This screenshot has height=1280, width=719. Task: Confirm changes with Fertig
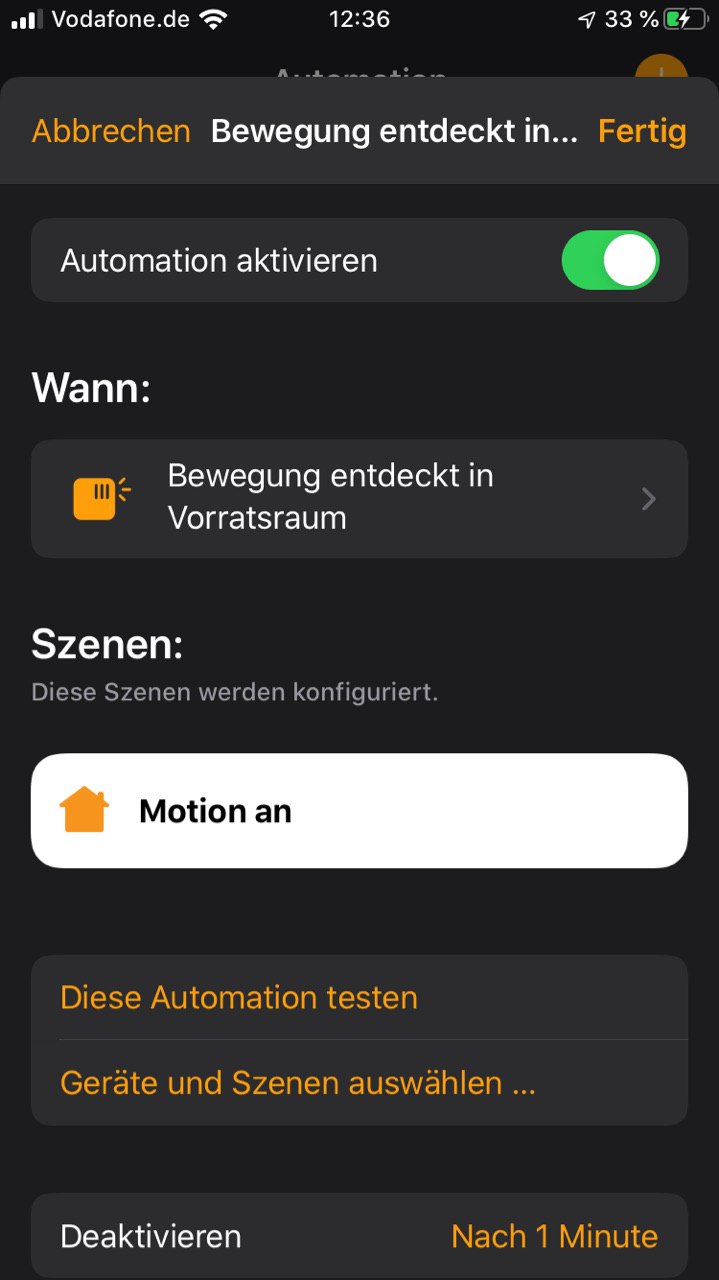pos(642,131)
